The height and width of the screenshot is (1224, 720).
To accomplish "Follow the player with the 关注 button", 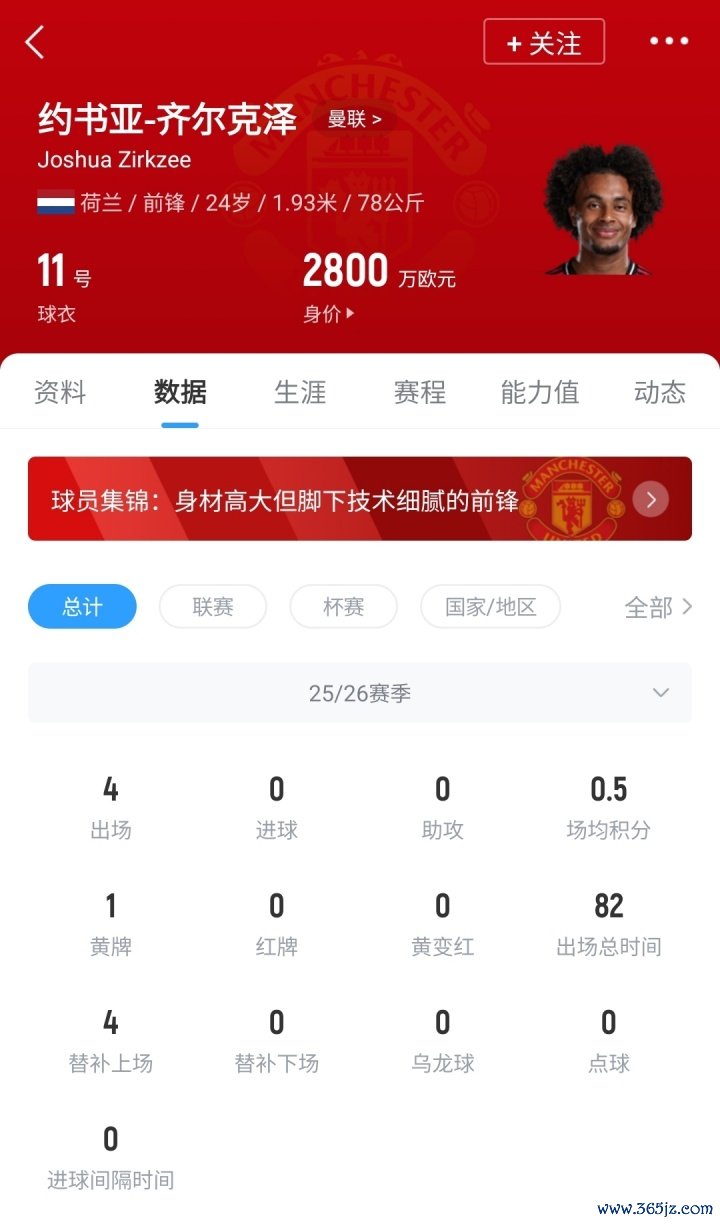I will [x=544, y=42].
